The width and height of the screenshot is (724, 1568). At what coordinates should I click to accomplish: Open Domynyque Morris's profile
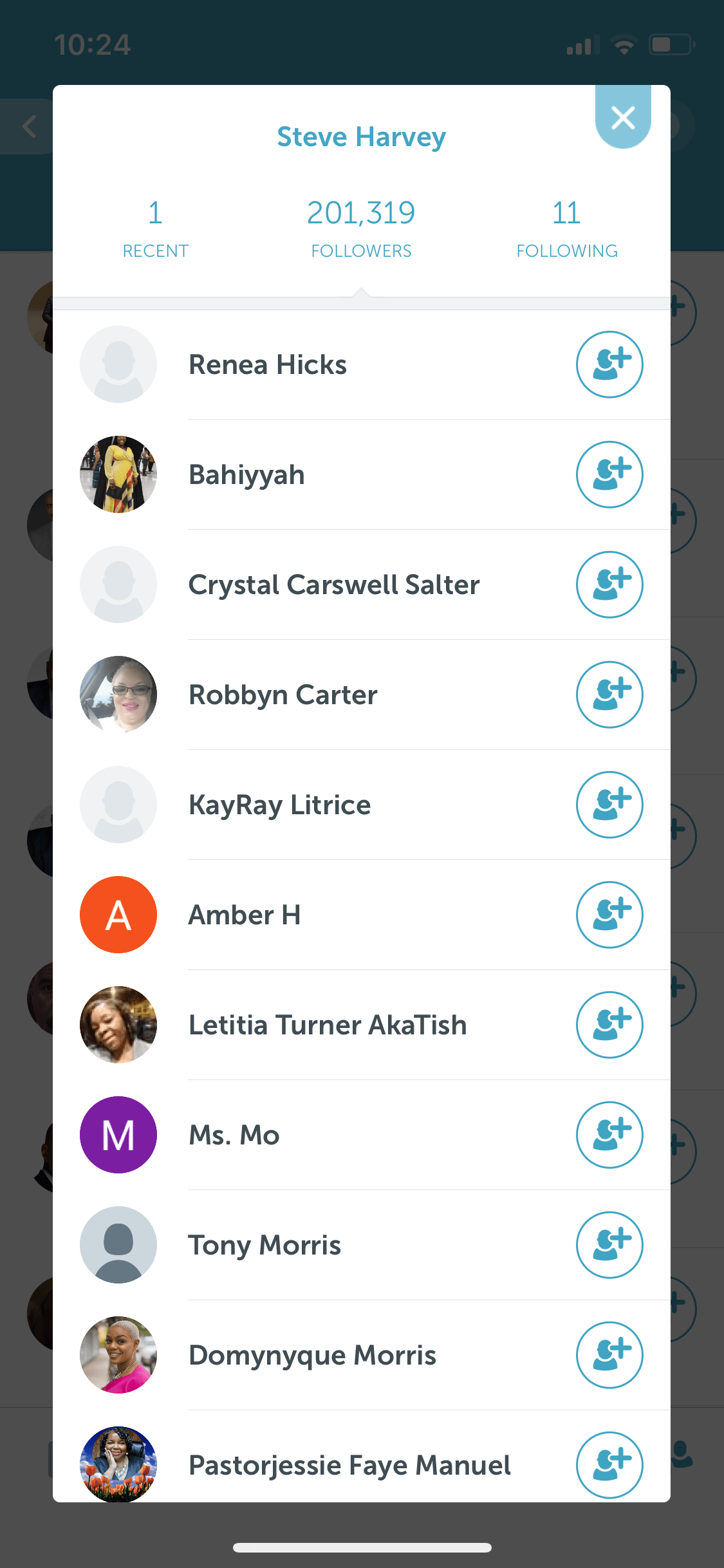tap(309, 1355)
